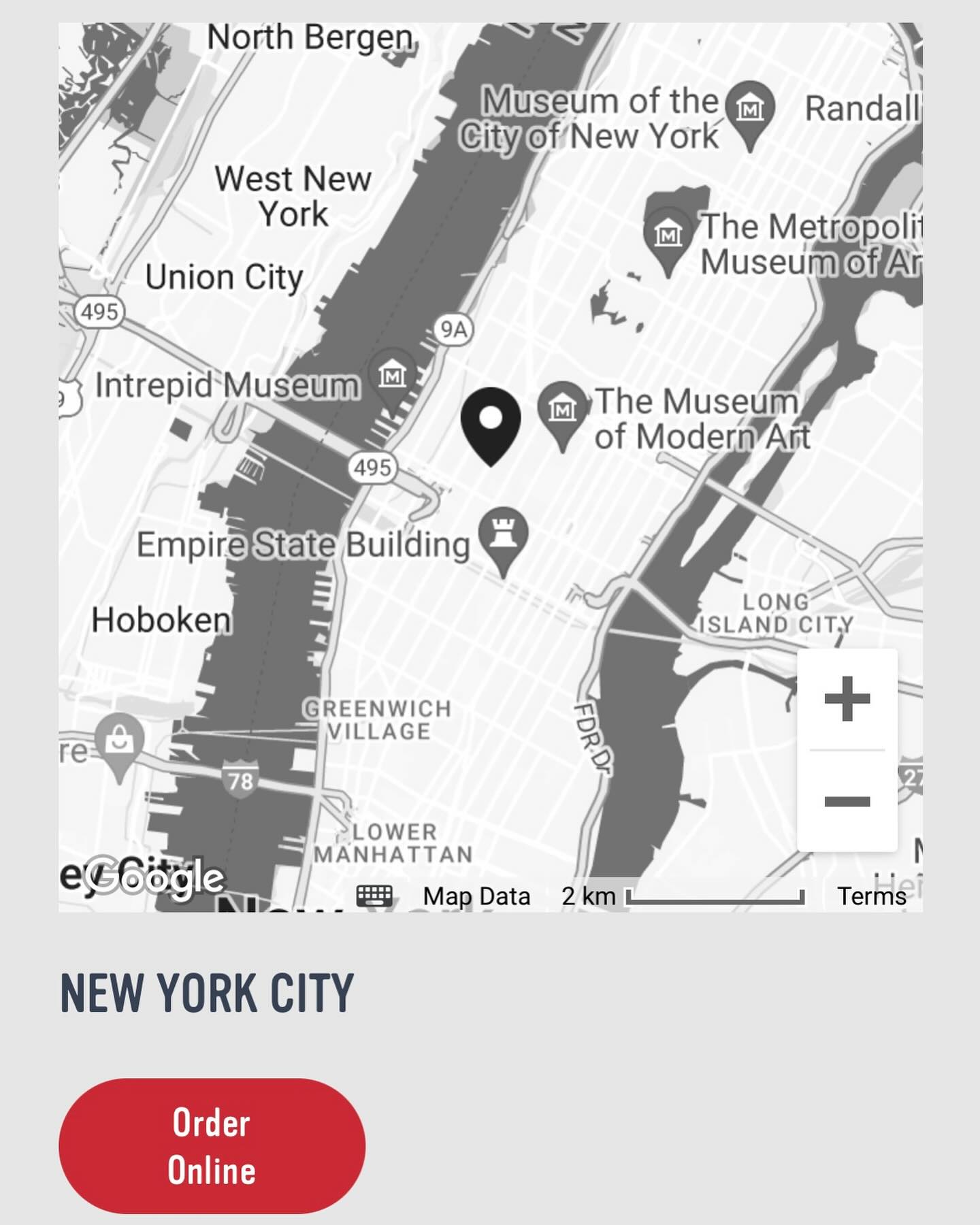This screenshot has width=980, height=1225.
Task: Open the keyboard shortcuts icon
Action: coord(374,896)
